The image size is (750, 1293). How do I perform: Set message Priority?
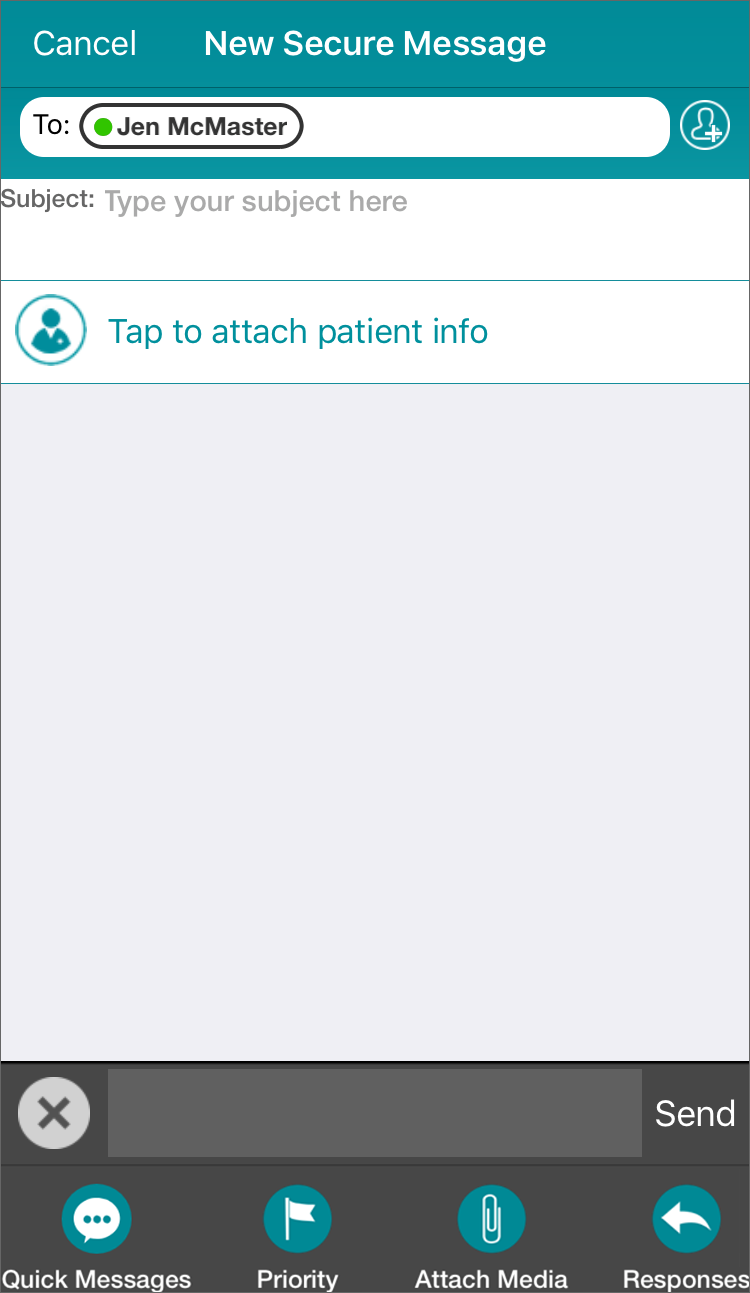click(x=297, y=1238)
